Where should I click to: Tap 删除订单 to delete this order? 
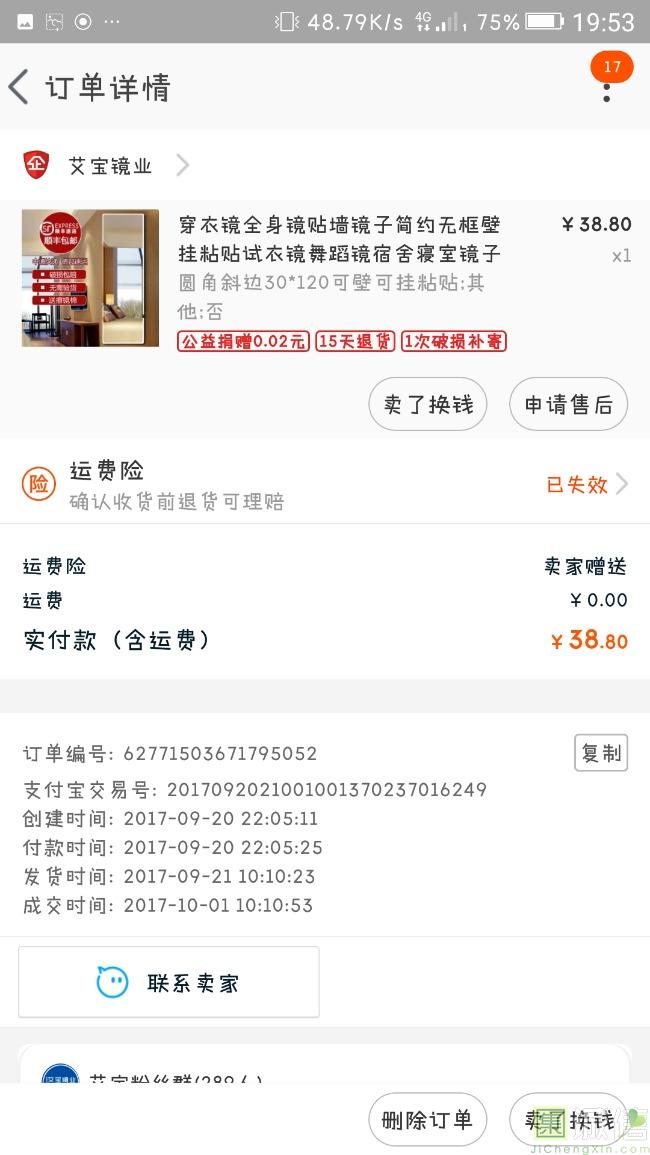pos(427,1120)
